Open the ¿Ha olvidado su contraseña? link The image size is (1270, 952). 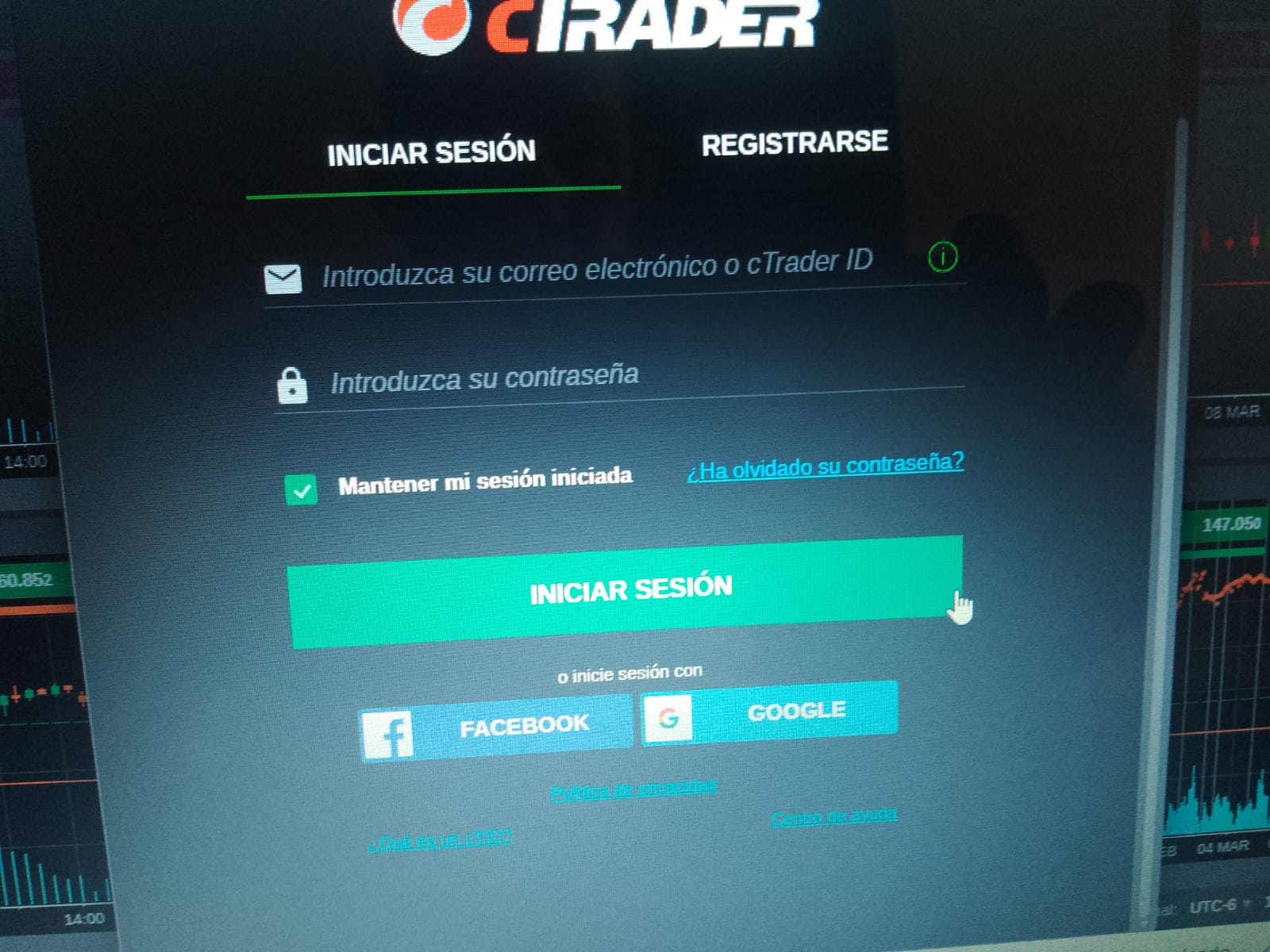point(825,466)
